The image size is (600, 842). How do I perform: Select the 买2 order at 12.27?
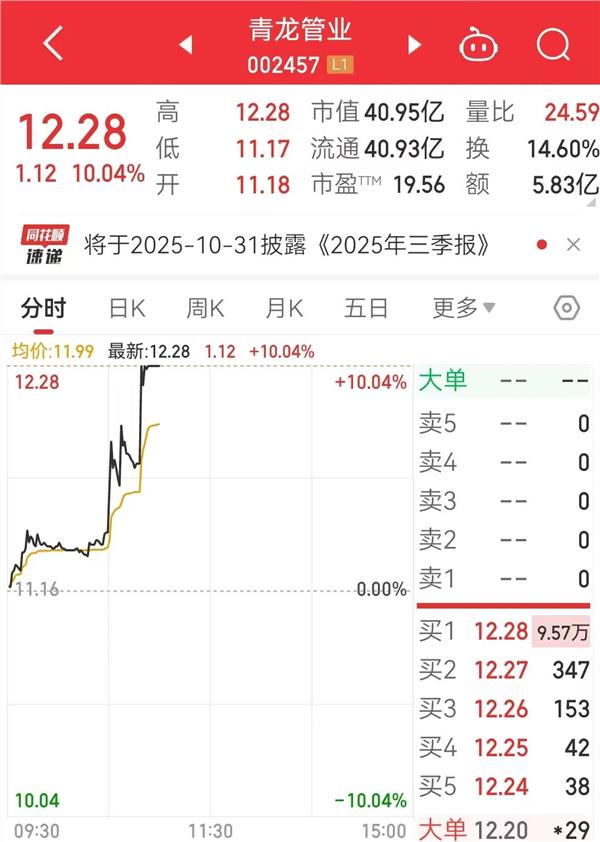pyautogui.click(x=504, y=671)
